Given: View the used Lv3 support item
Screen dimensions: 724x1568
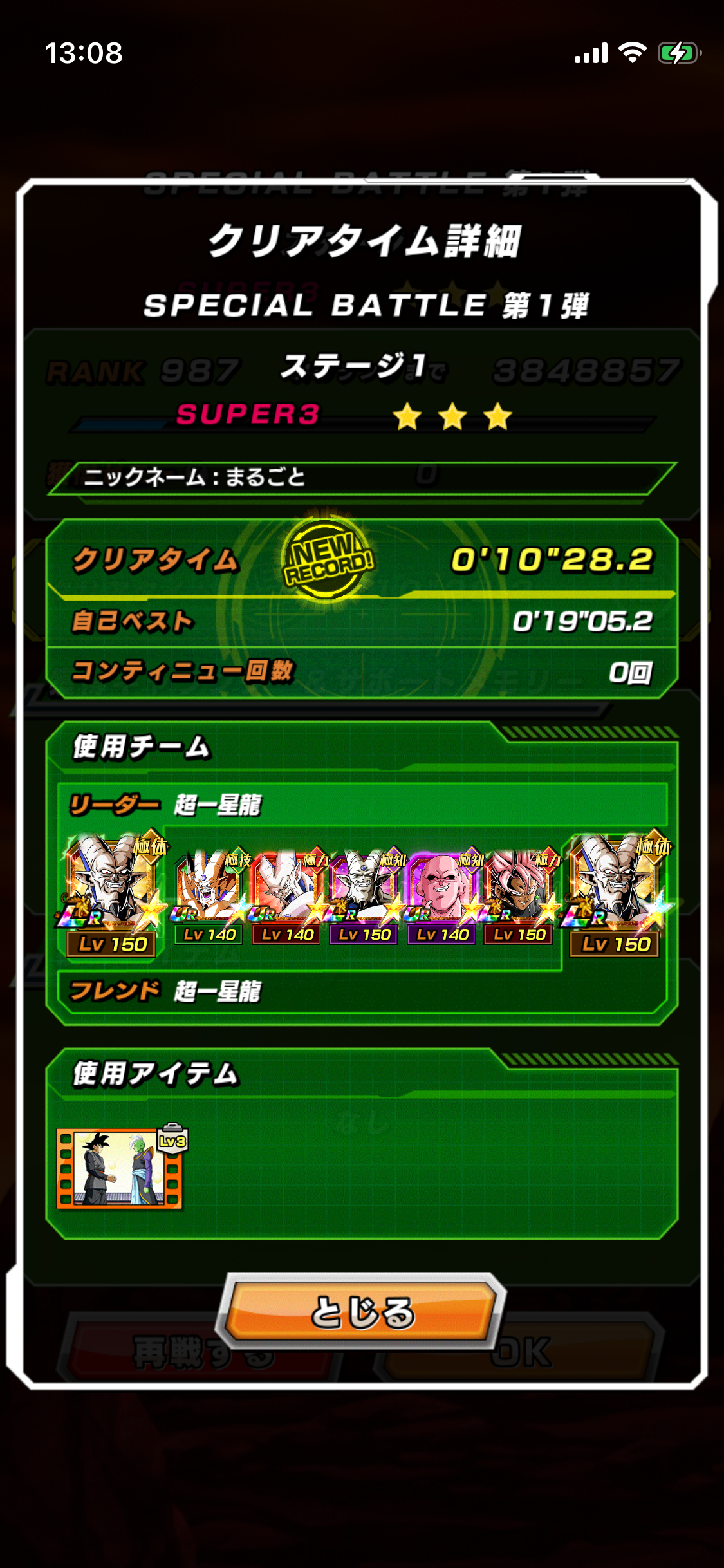Looking at the screenshot, I should click(x=120, y=1167).
